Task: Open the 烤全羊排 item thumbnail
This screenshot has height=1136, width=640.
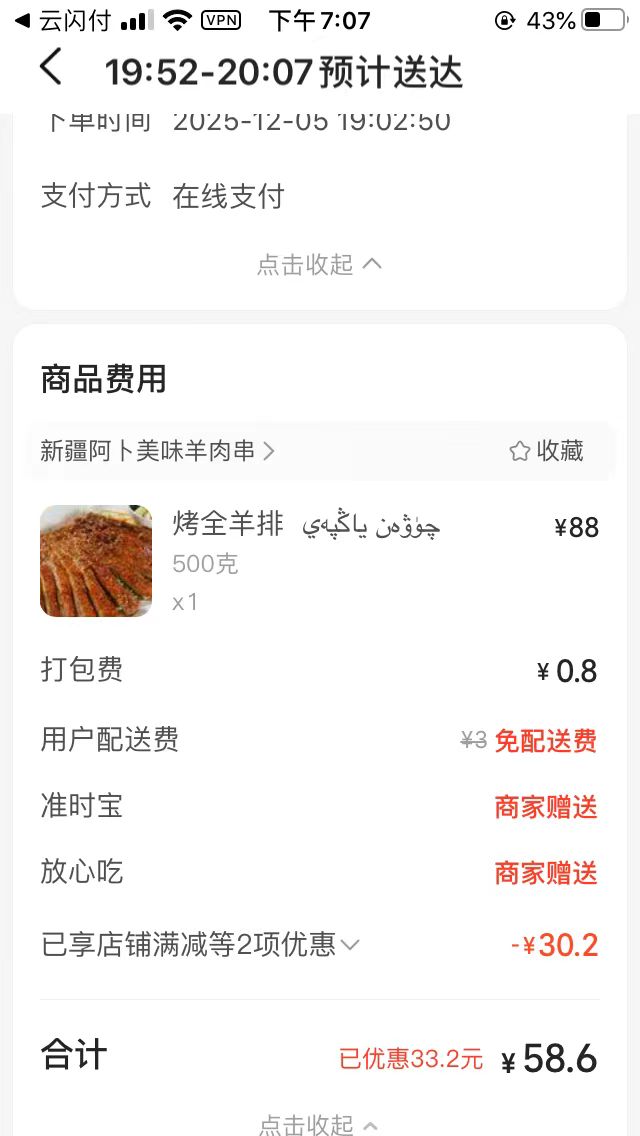Action: pos(96,561)
